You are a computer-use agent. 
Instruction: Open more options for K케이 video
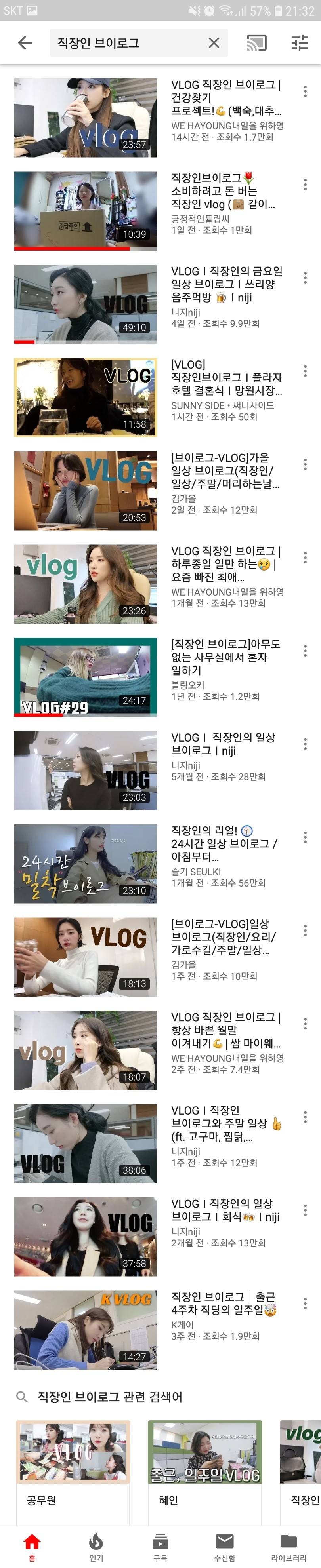[x=305, y=1303]
